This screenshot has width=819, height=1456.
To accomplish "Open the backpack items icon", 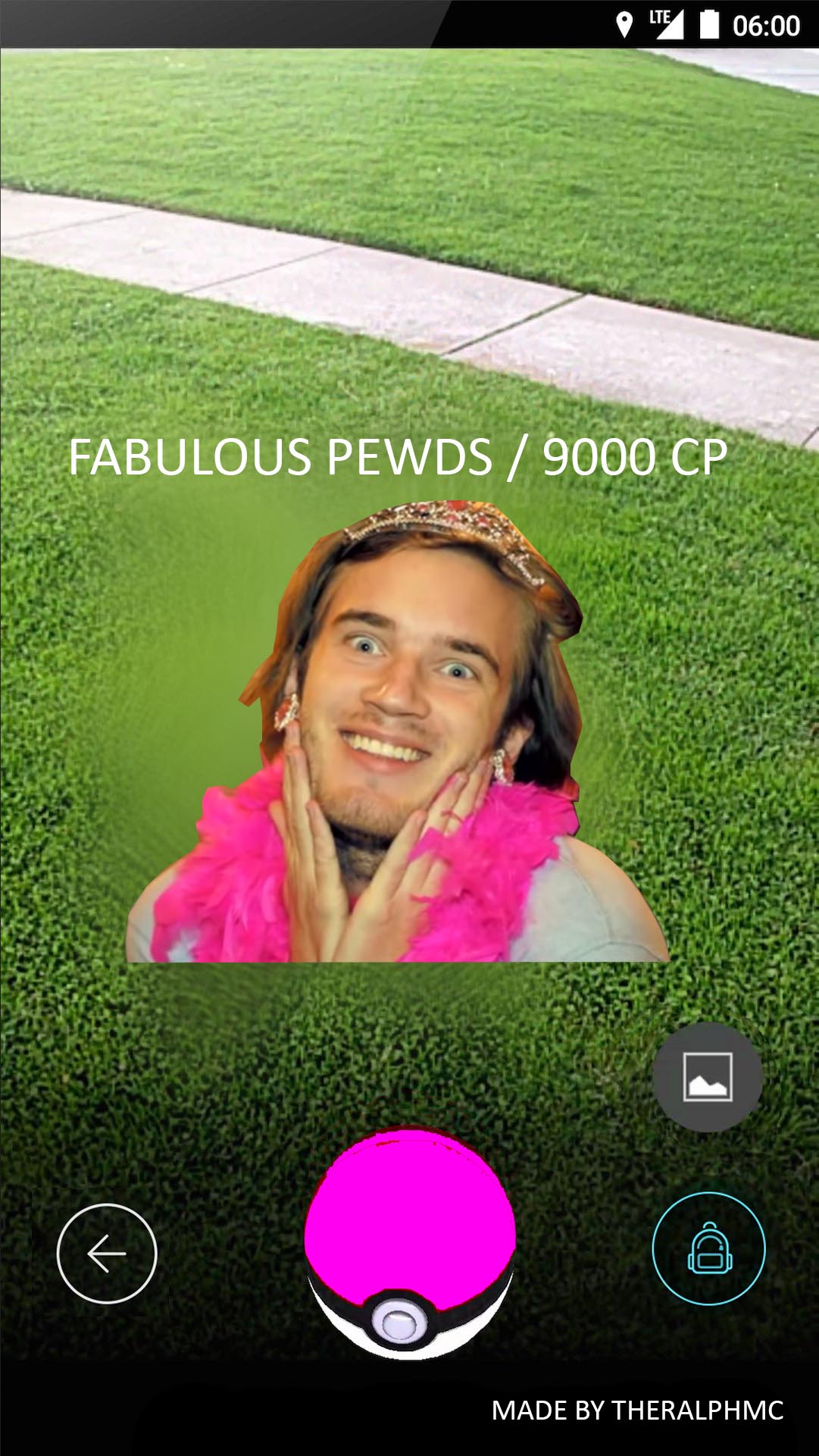I will point(708,1248).
